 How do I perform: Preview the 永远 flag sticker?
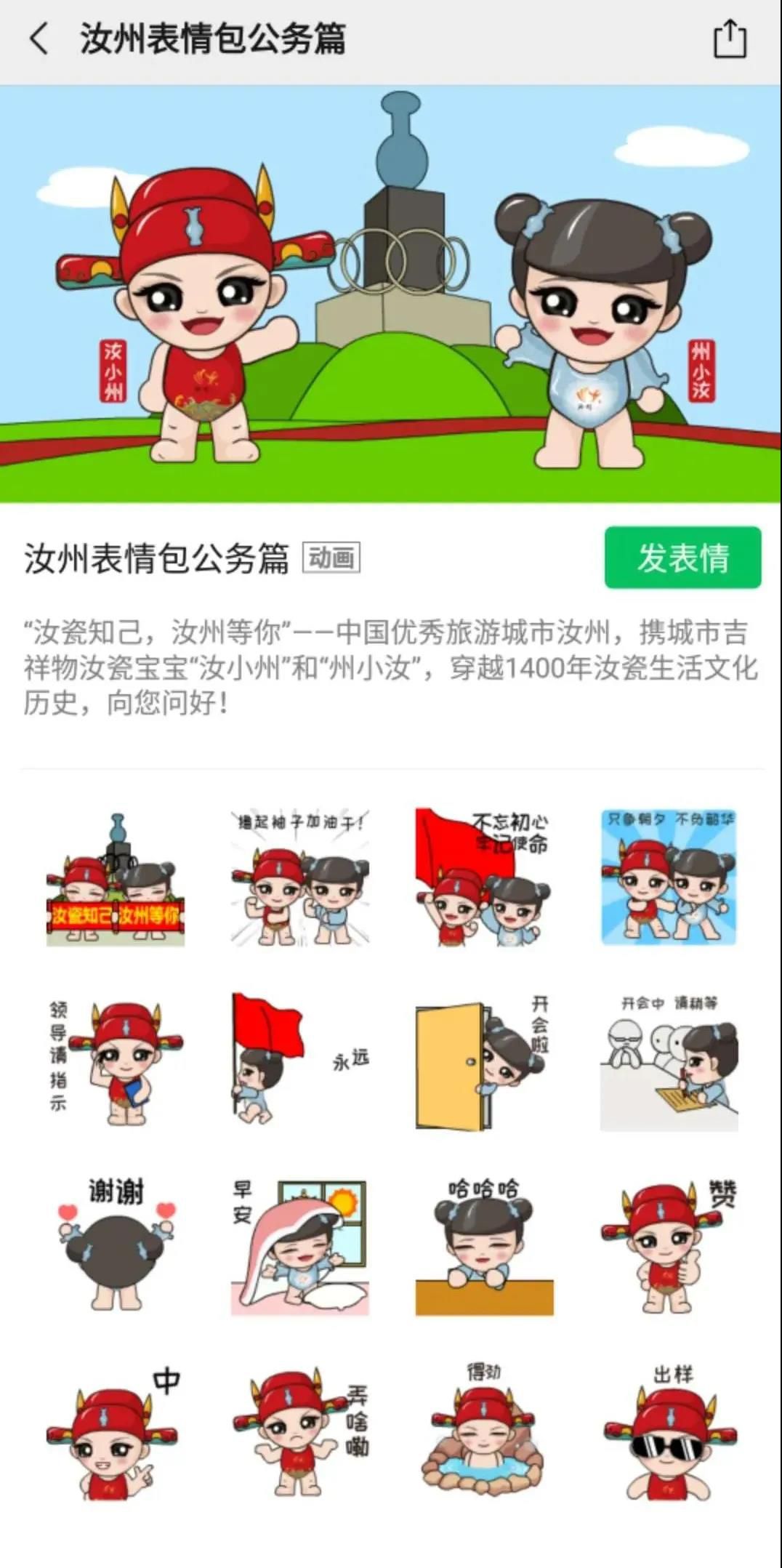300,1063
